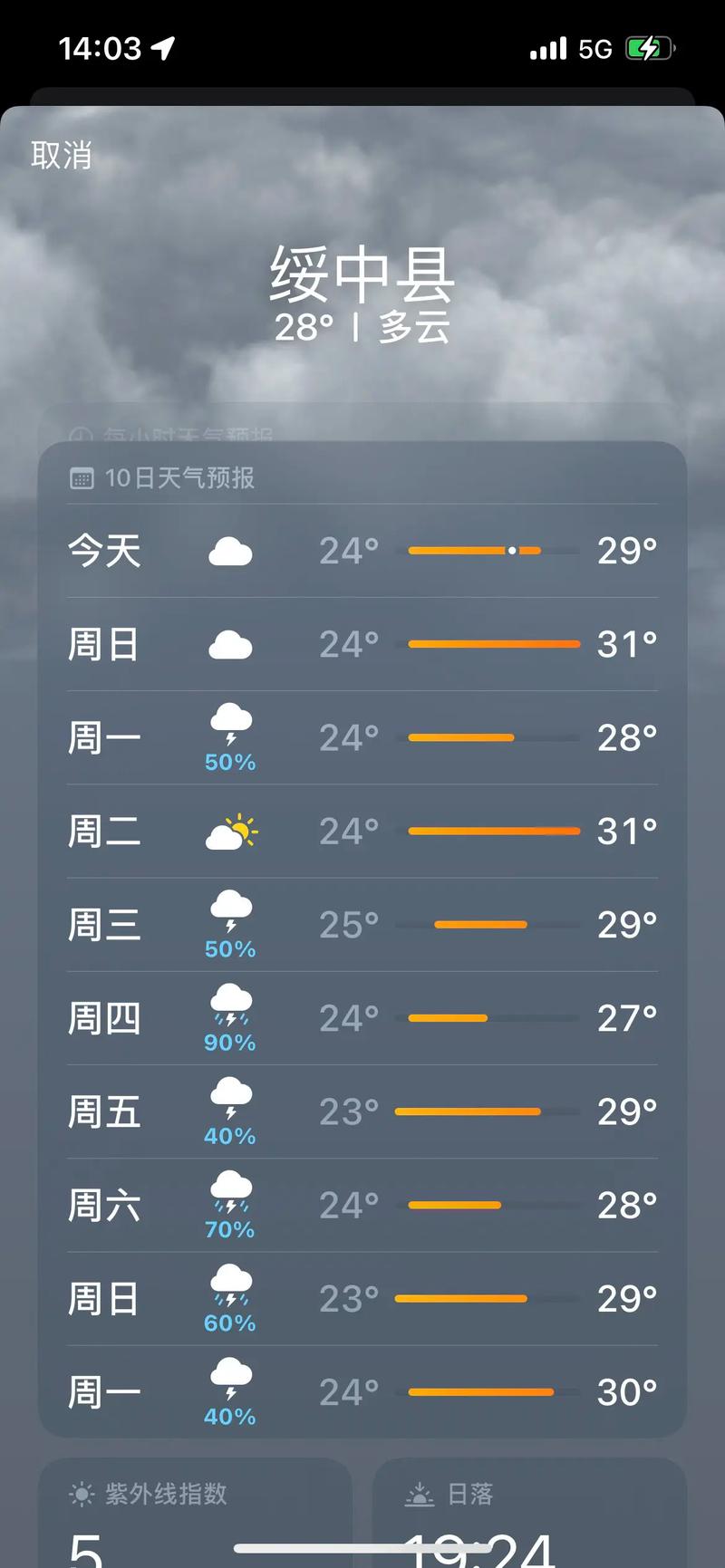The image size is (725, 1568).
Task: Select the storm icon for 周五
Action: 229,1098
